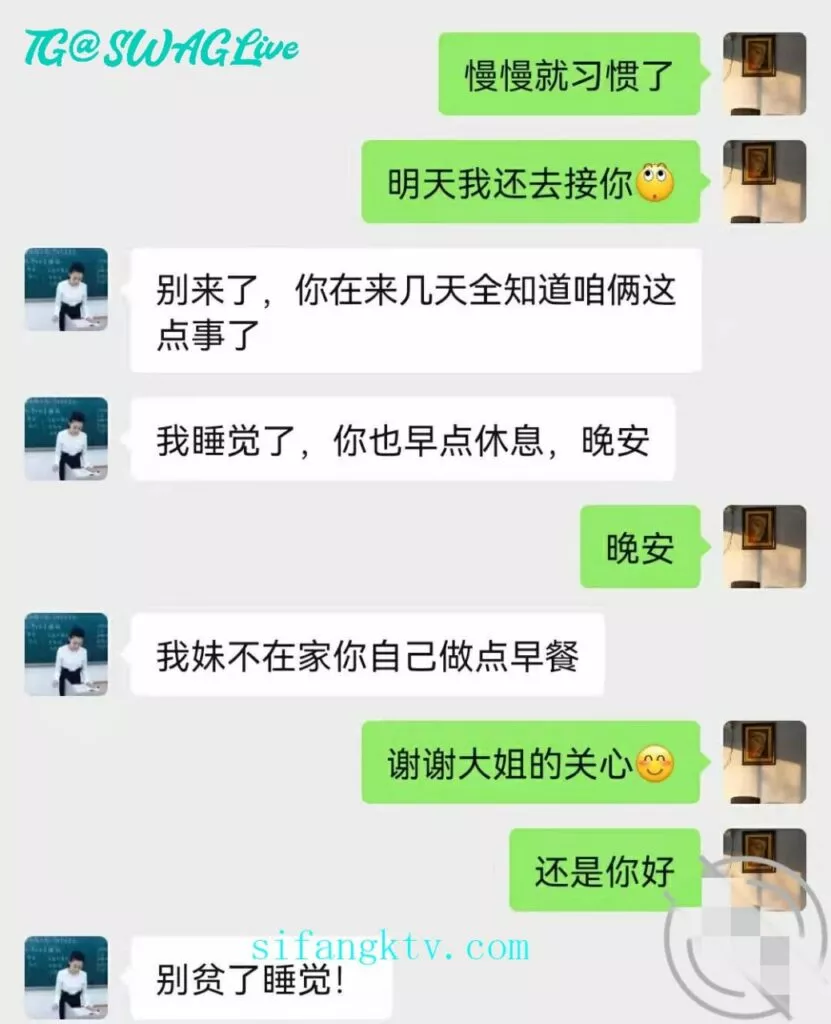831x1024 pixels.
Task: Open the contact avatar beside "别贫了睡觉!"
Action: coord(66,977)
